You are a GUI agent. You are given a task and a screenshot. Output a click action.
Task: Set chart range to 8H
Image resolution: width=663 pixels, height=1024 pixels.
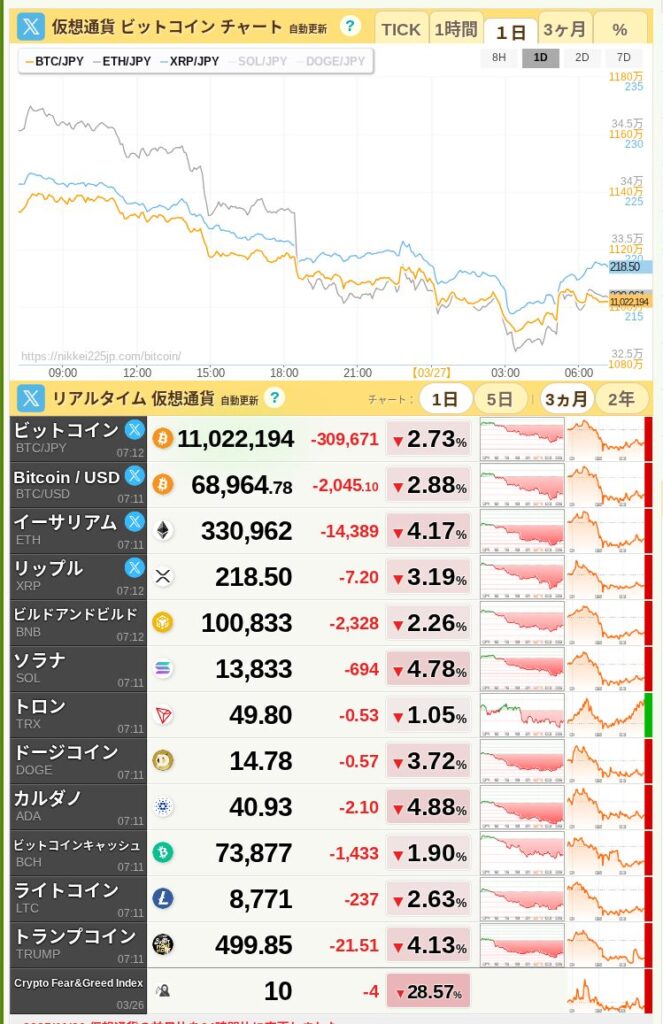(498, 57)
